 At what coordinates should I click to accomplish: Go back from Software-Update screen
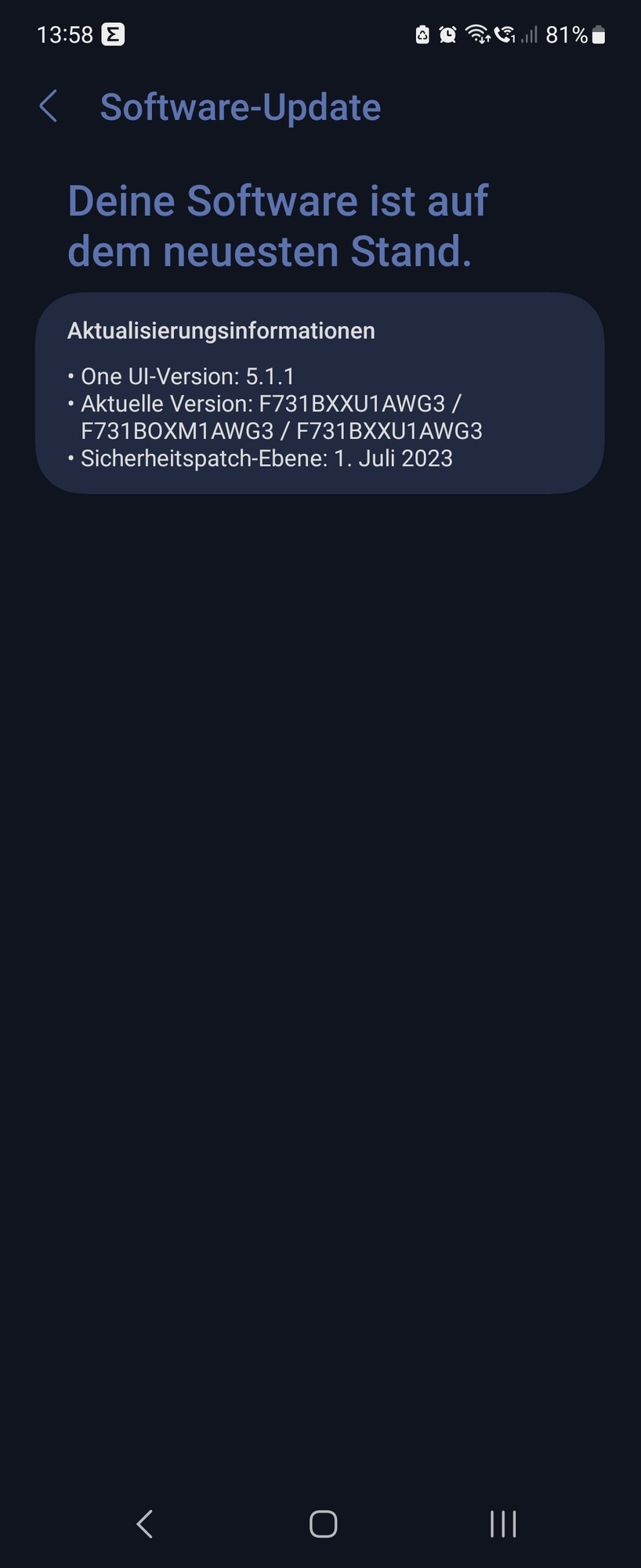(x=49, y=107)
